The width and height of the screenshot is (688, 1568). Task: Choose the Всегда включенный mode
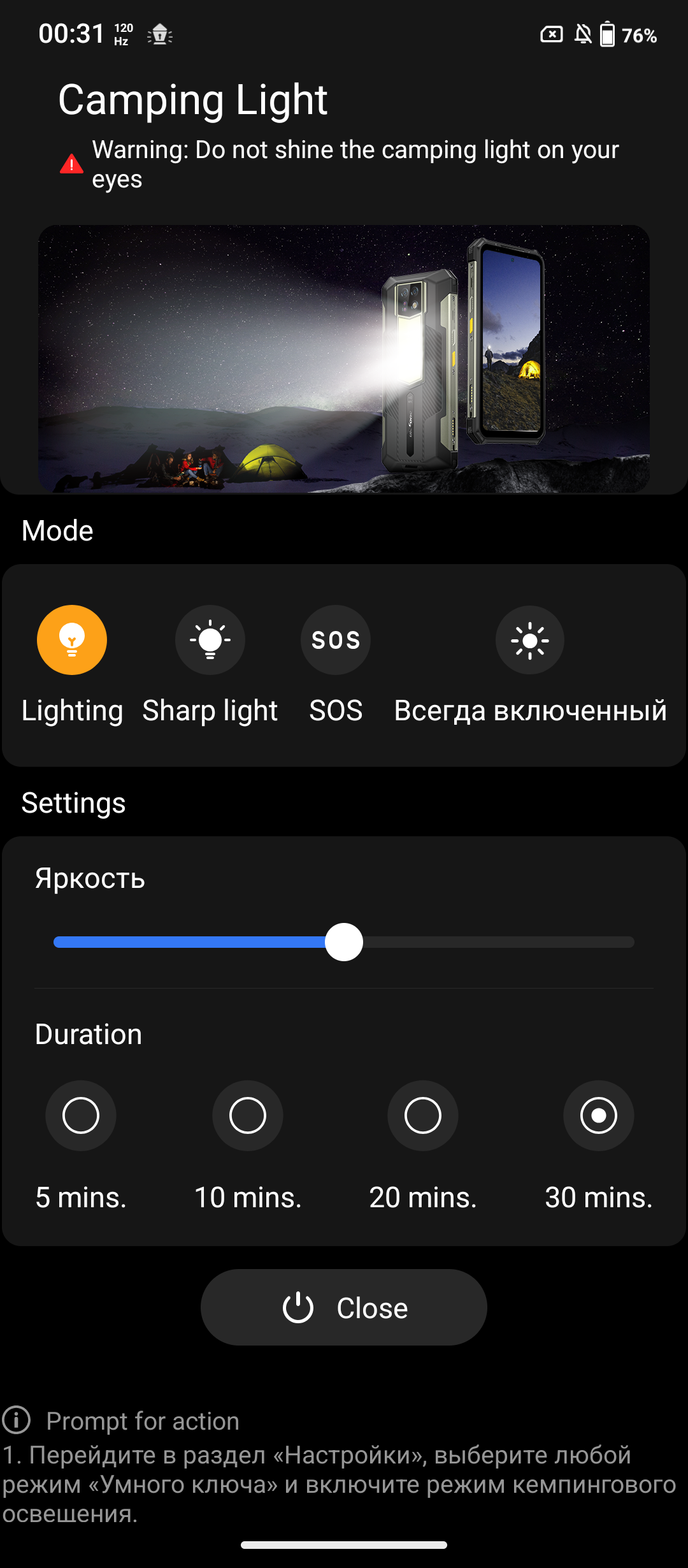(530, 640)
